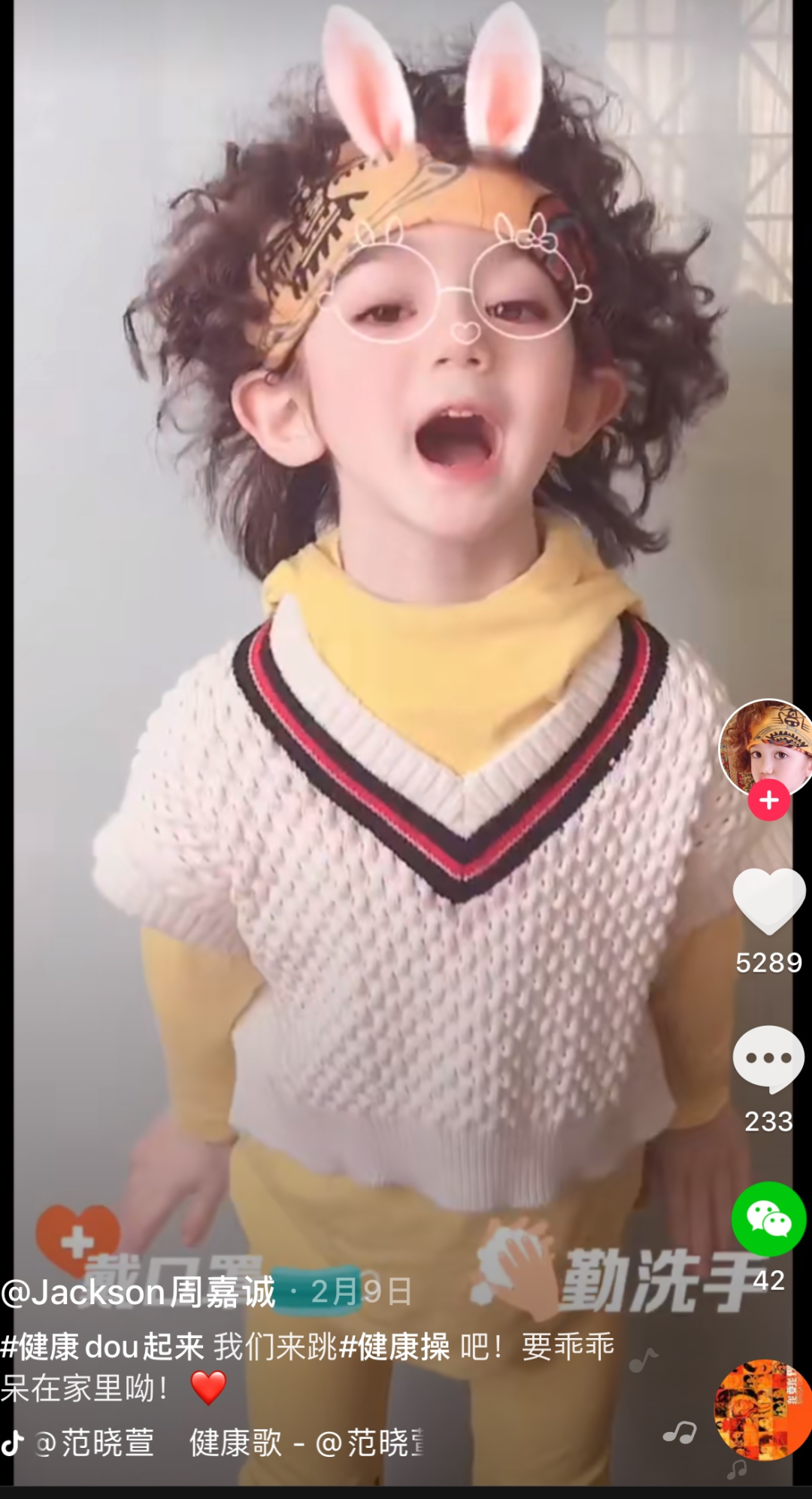Open the comments section

pos(768,1059)
